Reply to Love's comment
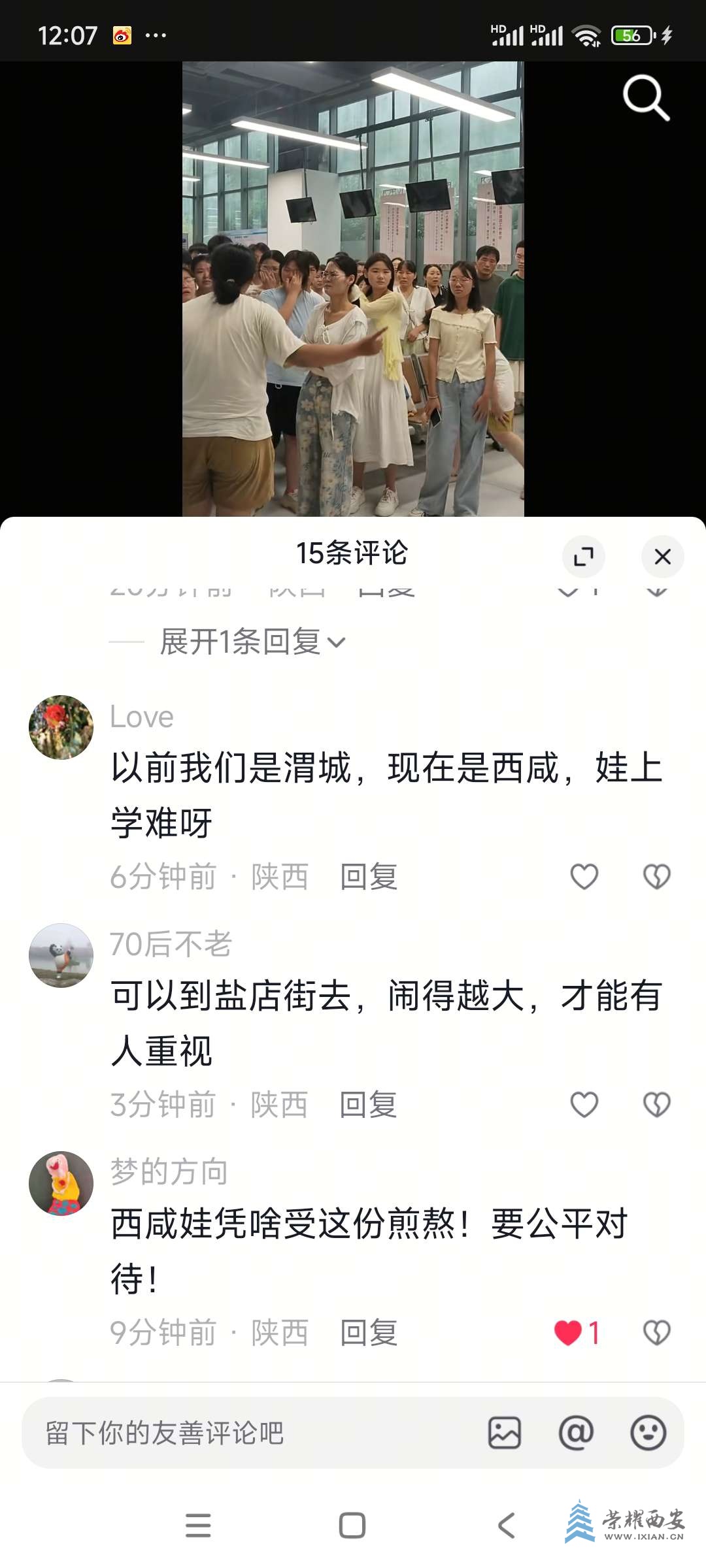 coord(369,877)
